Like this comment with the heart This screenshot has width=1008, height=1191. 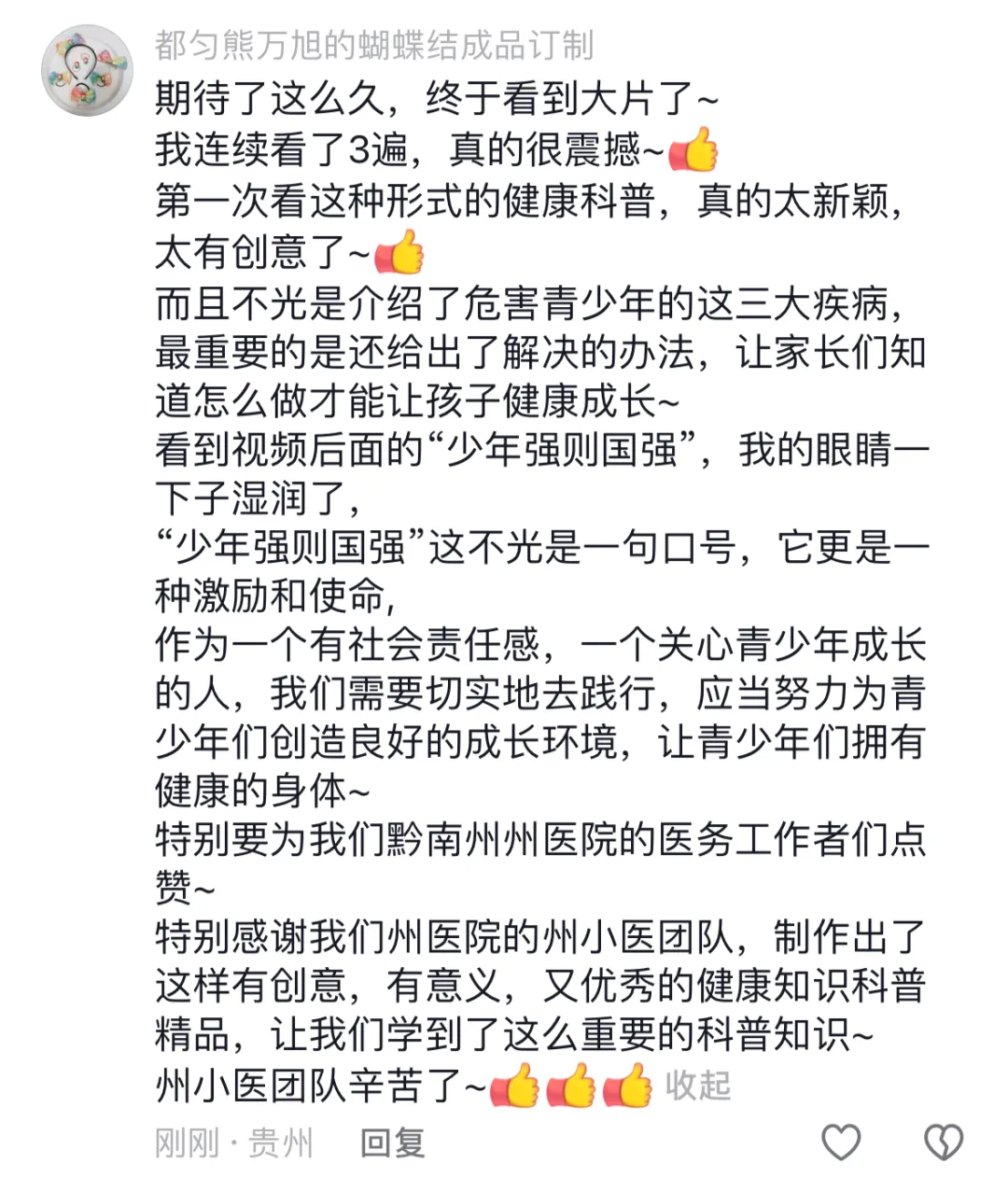pos(840,1142)
